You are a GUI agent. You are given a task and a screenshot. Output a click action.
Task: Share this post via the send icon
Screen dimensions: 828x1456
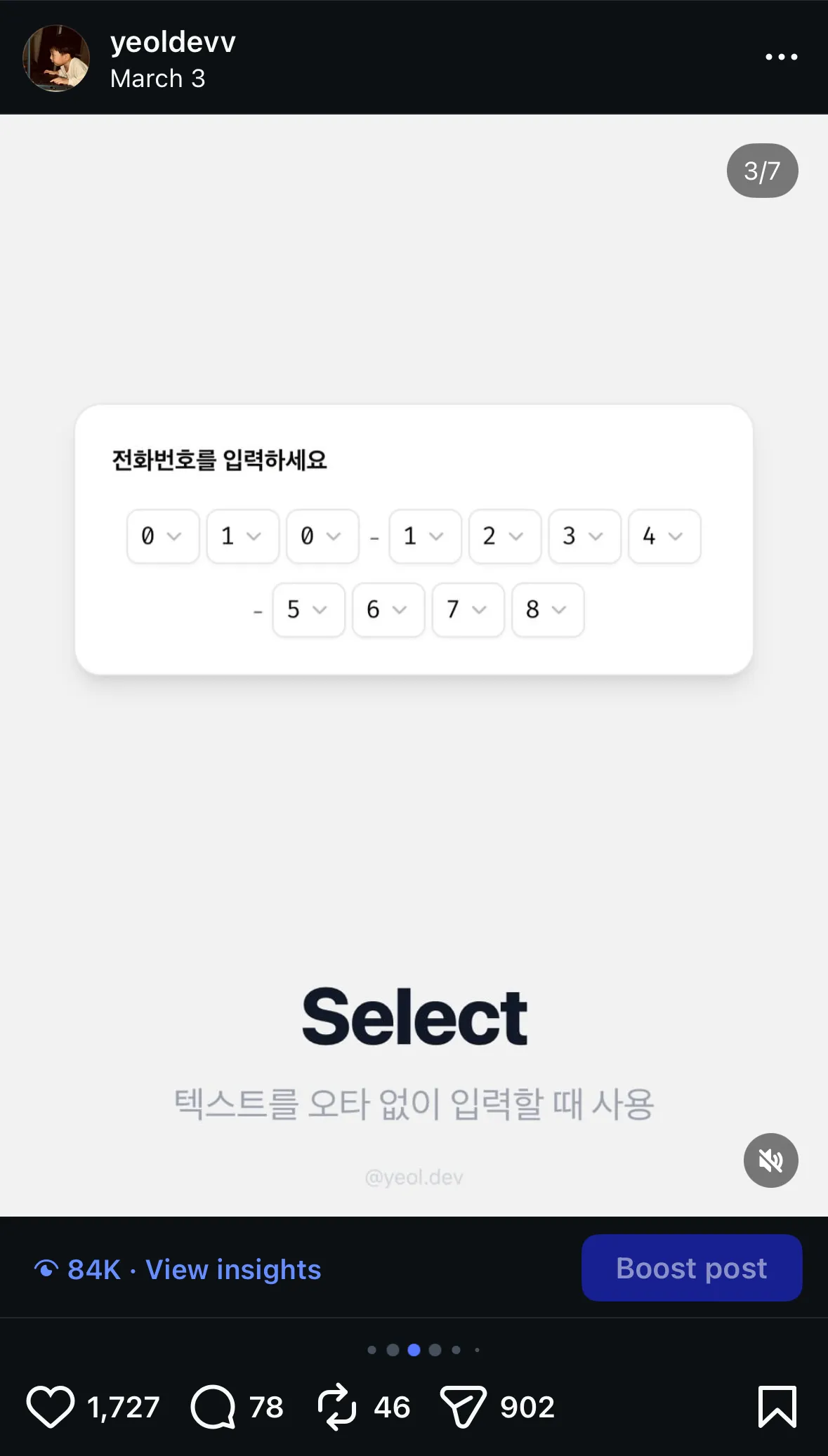point(463,1407)
